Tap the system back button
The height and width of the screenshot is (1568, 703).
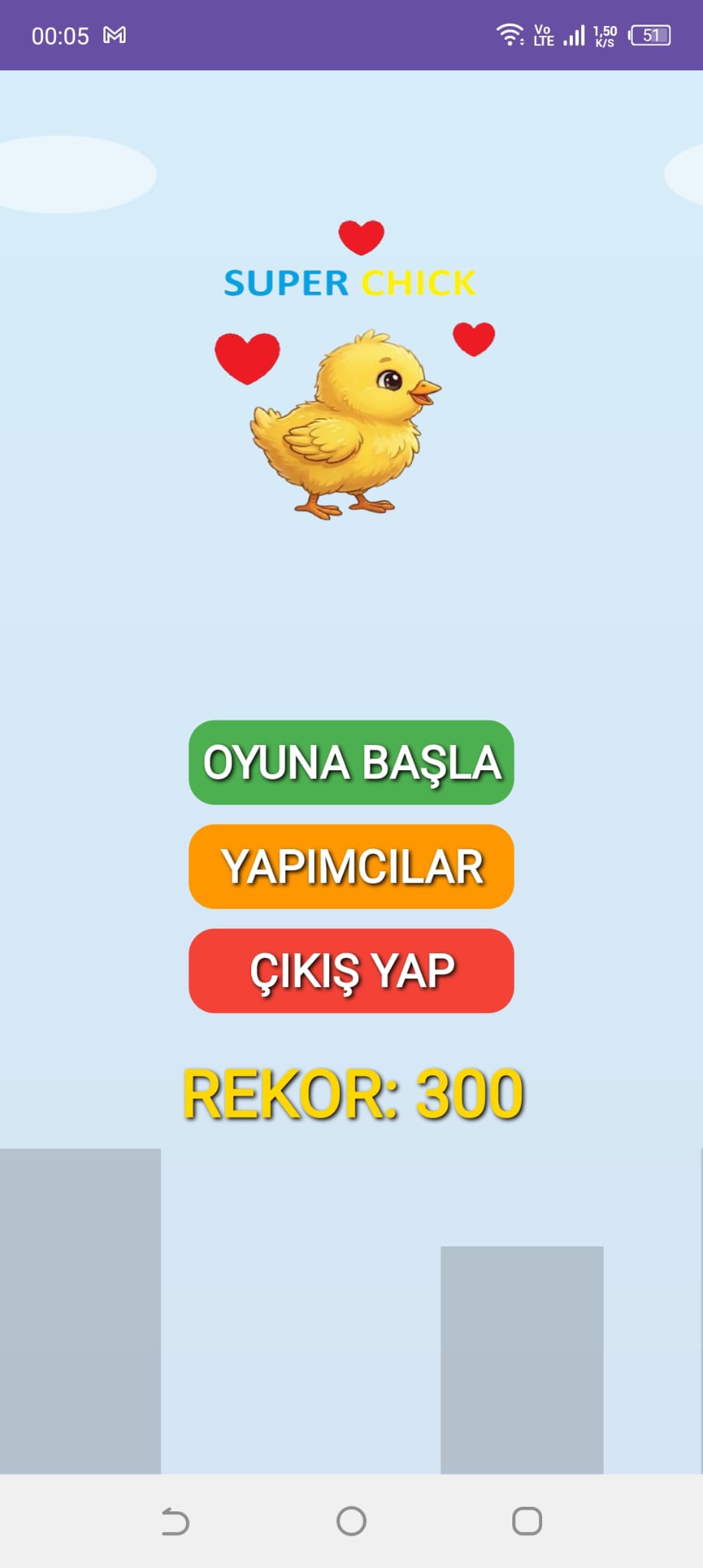pos(175,1521)
